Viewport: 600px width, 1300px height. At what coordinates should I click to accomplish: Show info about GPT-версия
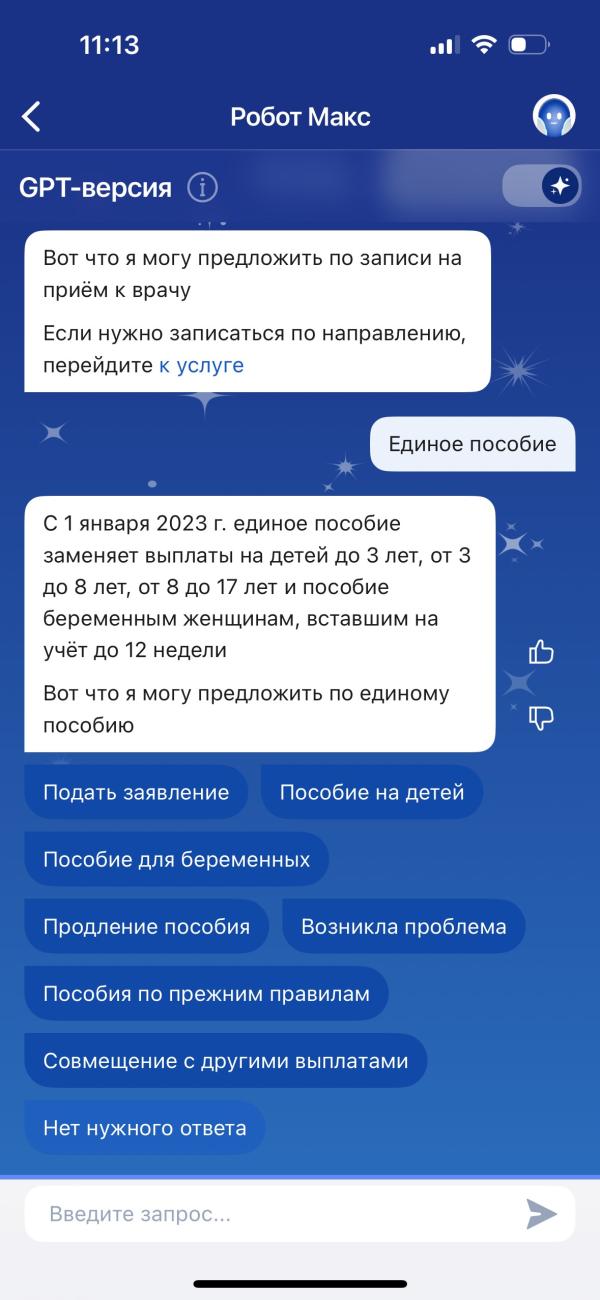click(x=203, y=187)
